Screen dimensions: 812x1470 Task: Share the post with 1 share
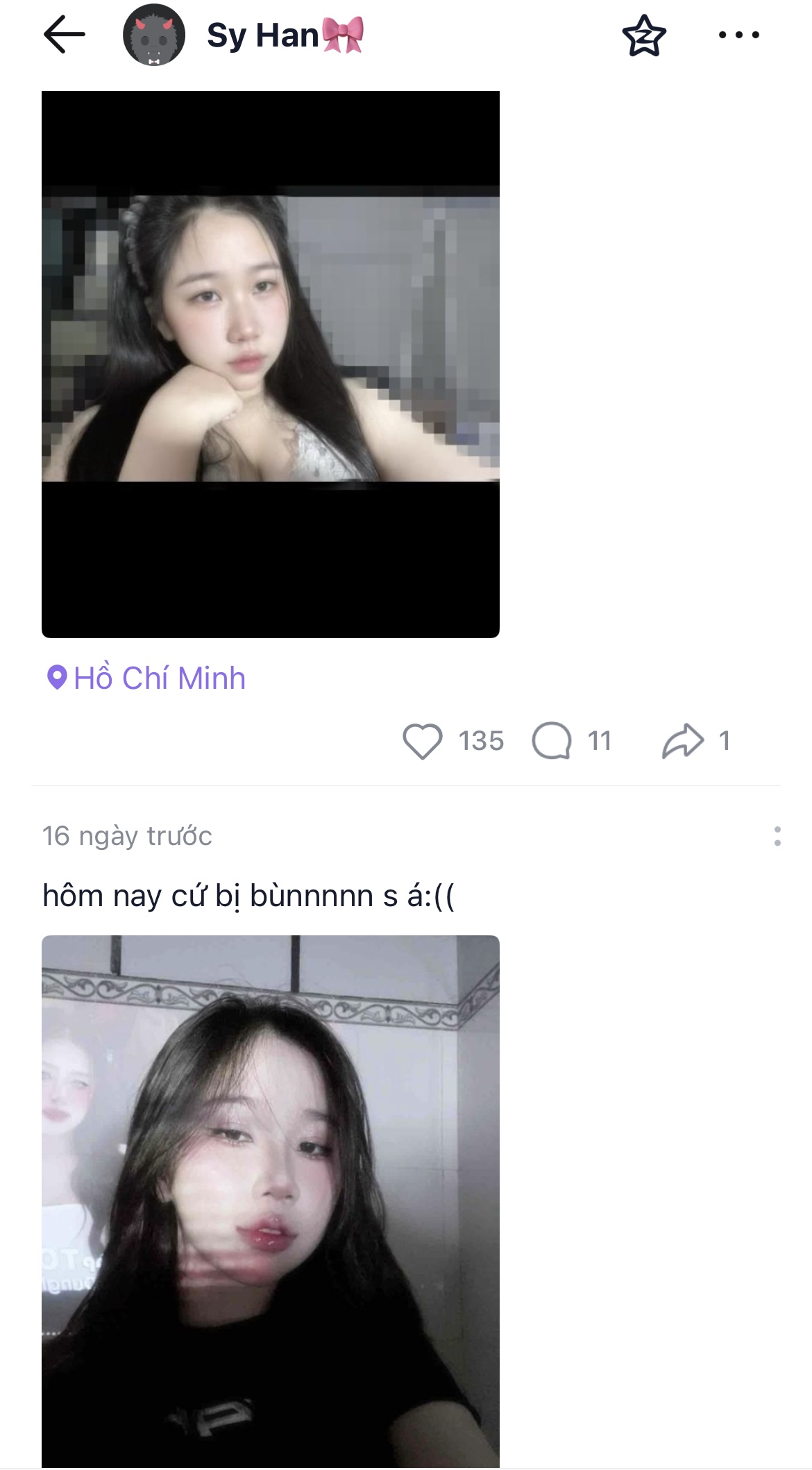coord(683,741)
